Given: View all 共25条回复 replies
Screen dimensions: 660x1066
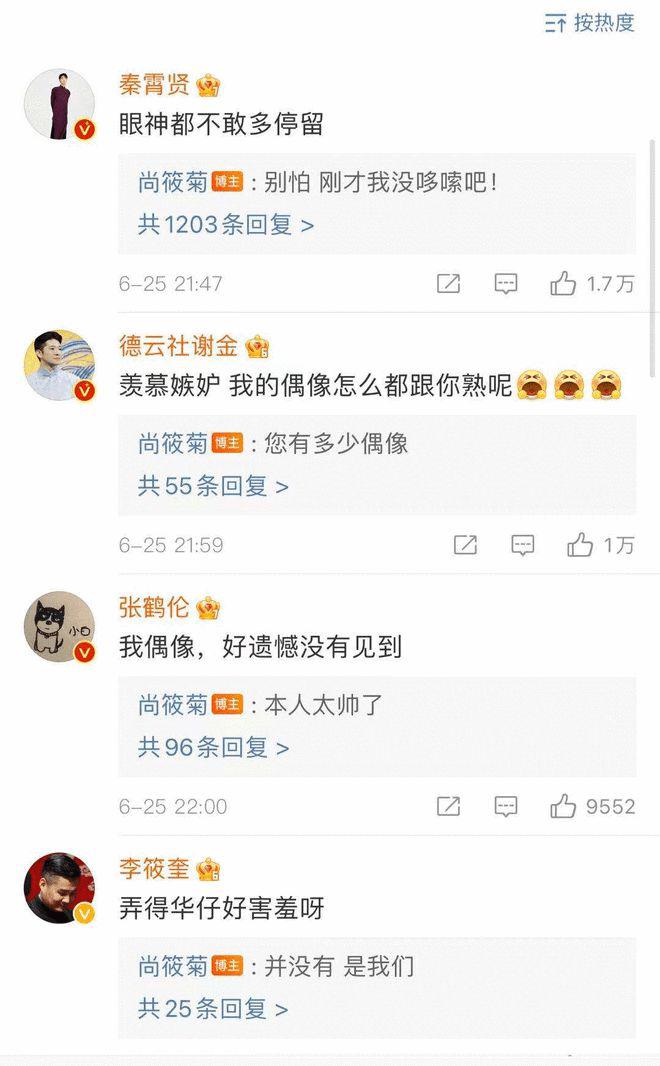Looking at the screenshot, I should click(213, 1009).
